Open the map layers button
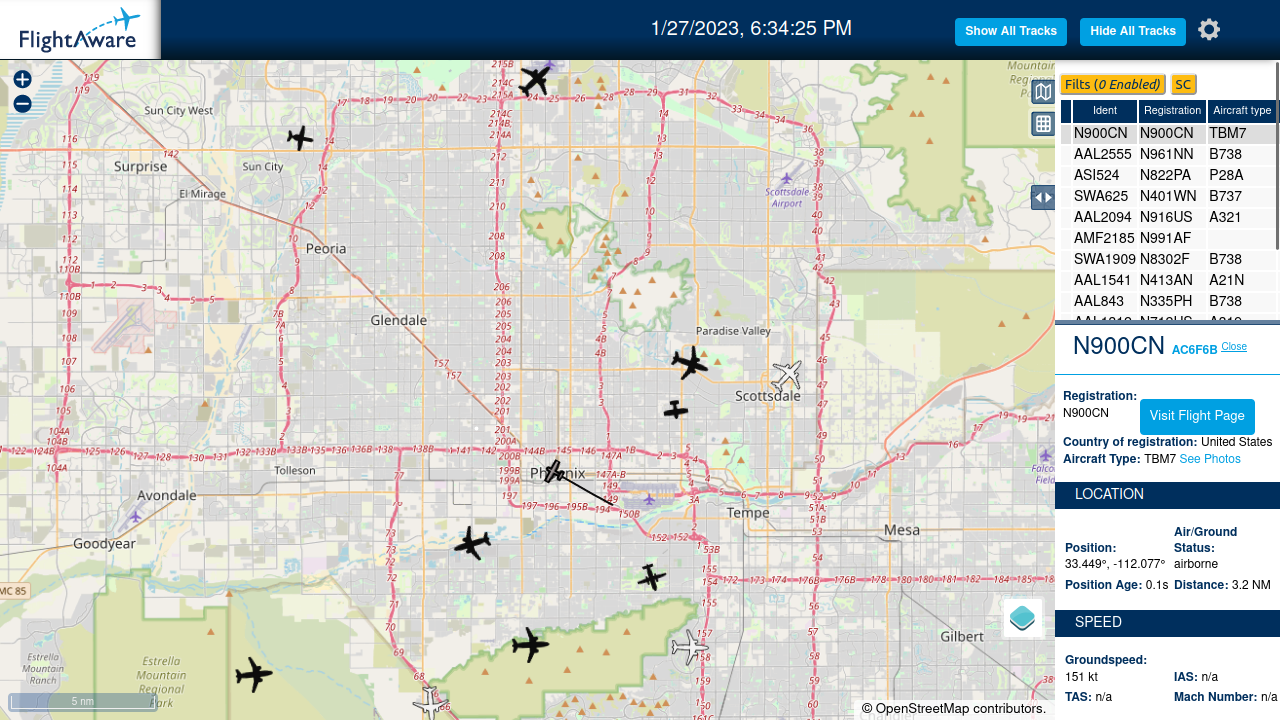 click(x=1022, y=618)
